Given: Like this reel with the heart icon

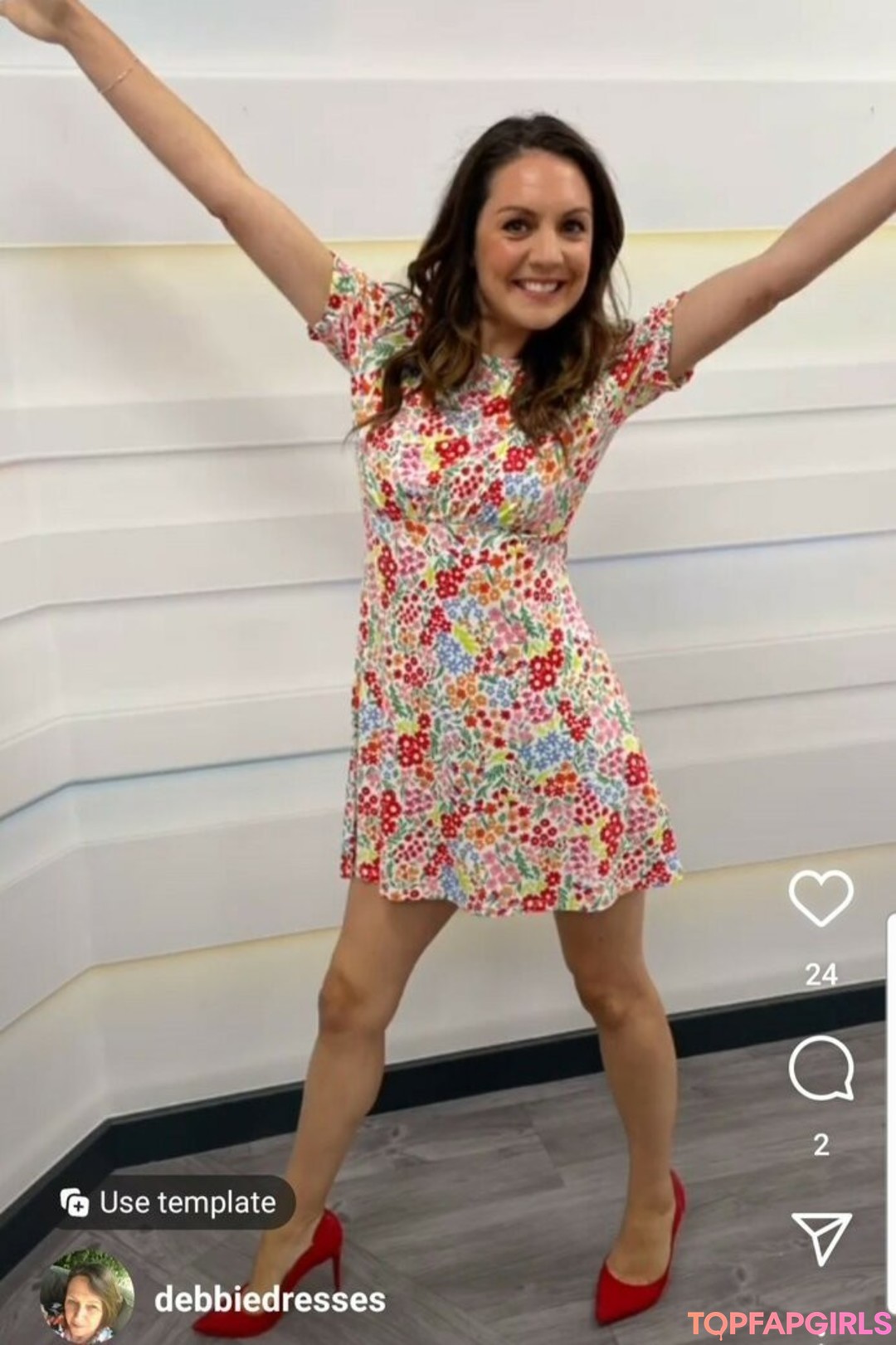Looking at the screenshot, I should point(821,898).
